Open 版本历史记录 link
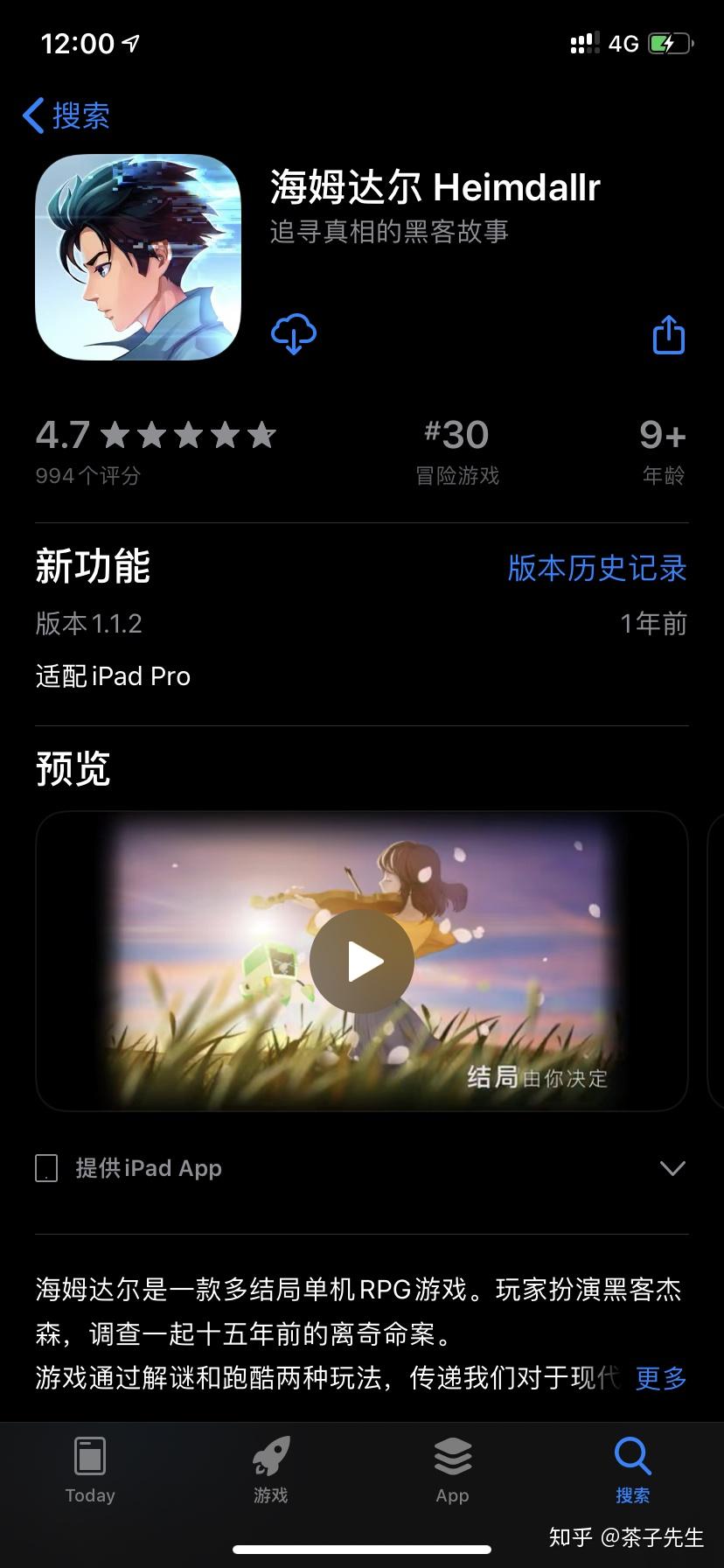The width and height of the screenshot is (724, 1568). point(596,568)
